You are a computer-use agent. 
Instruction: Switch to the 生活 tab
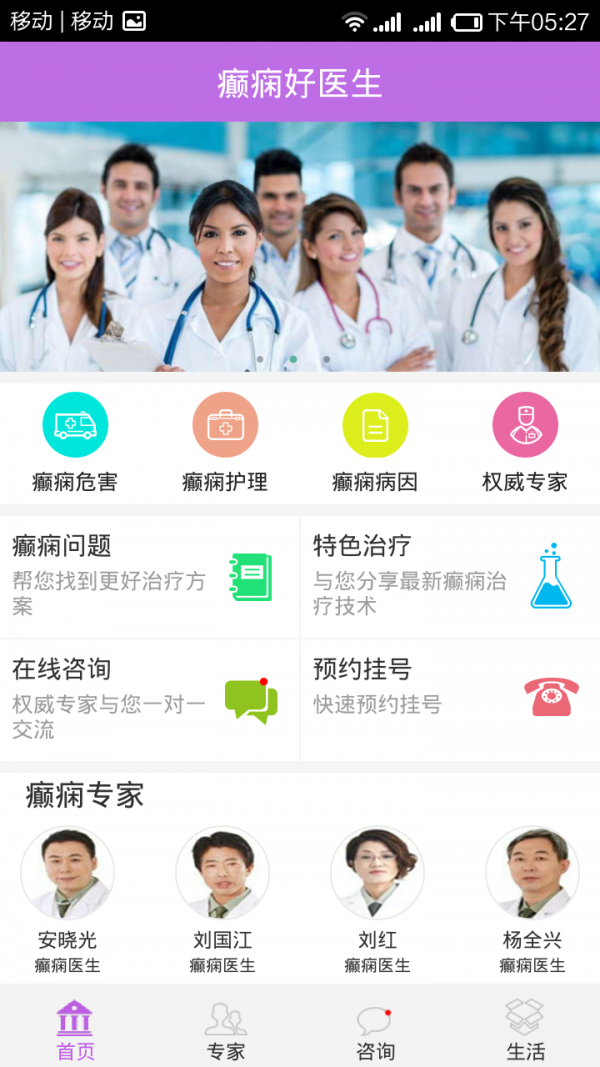525,1030
